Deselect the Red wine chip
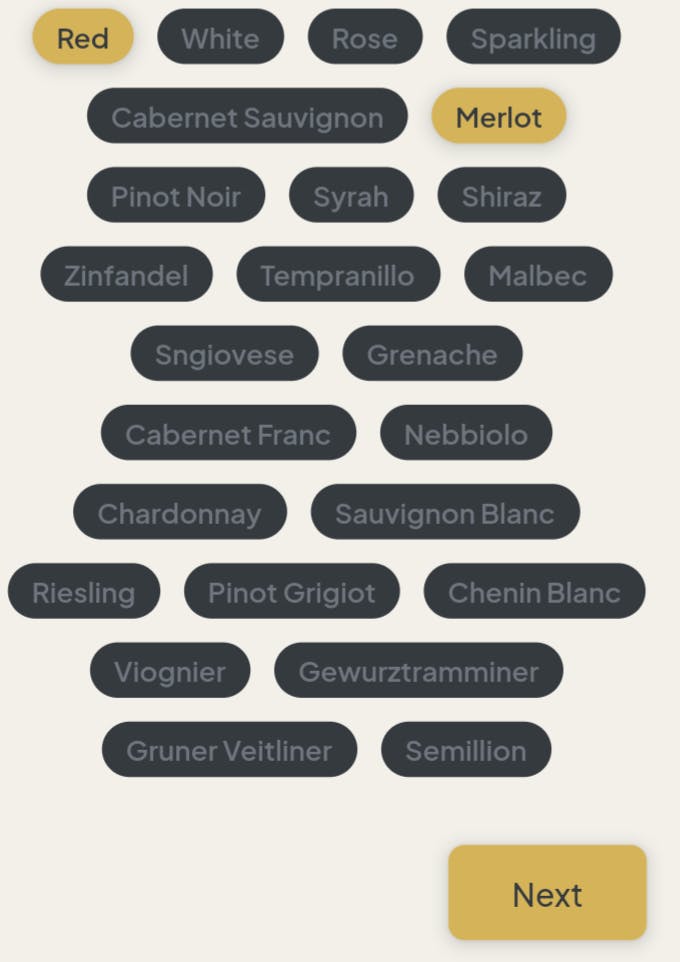 [x=82, y=38]
